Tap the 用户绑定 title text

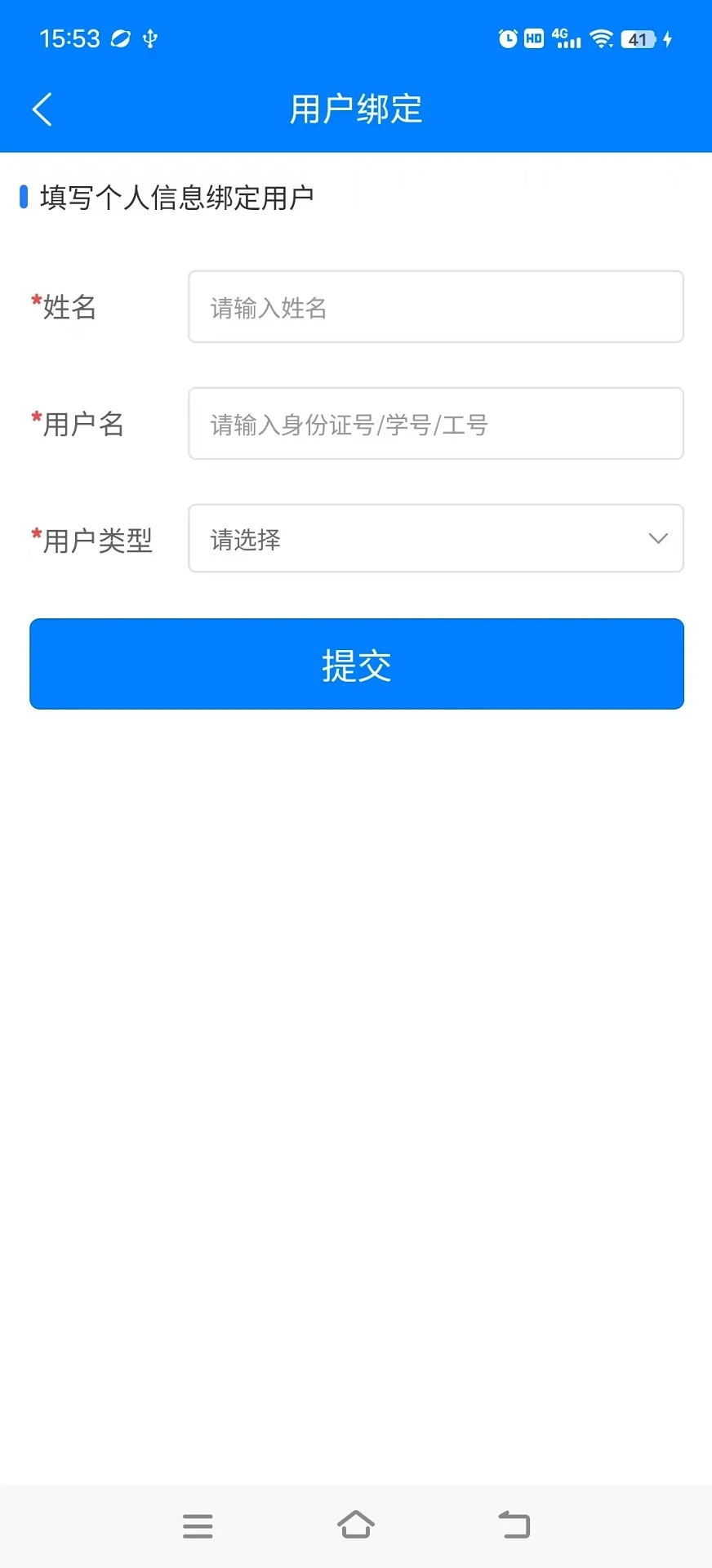tap(355, 109)
